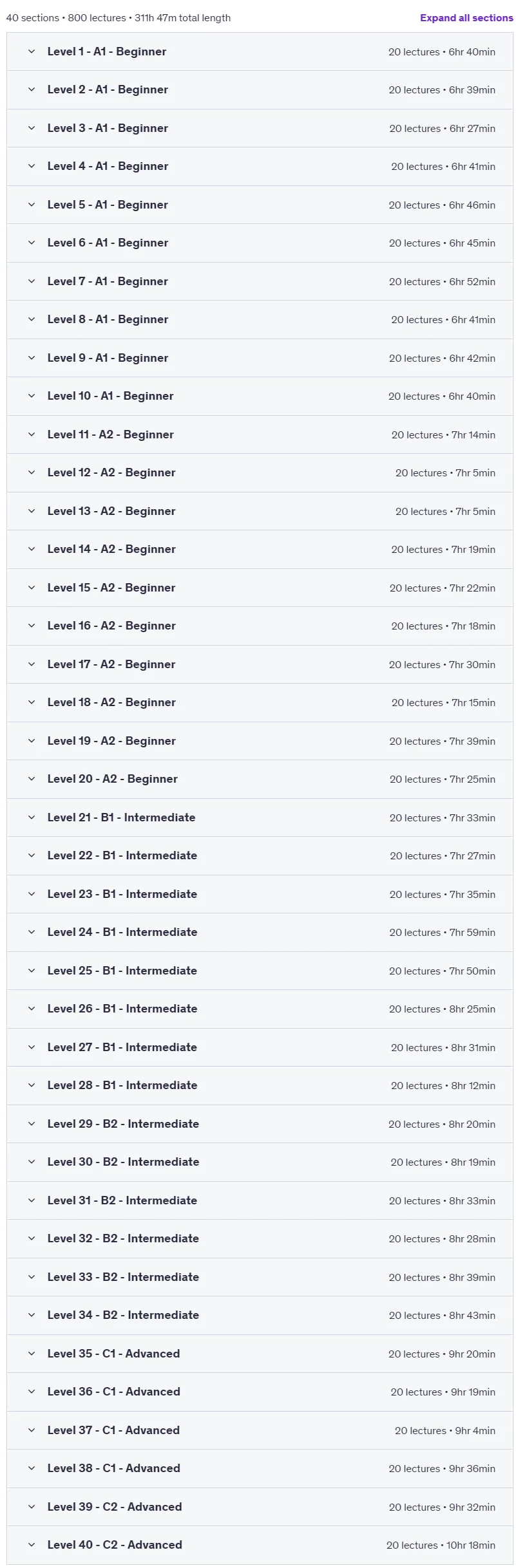Tap Expand all sections link
The height and width of the screenshot is (1568, 518).
tap(466, 18)
